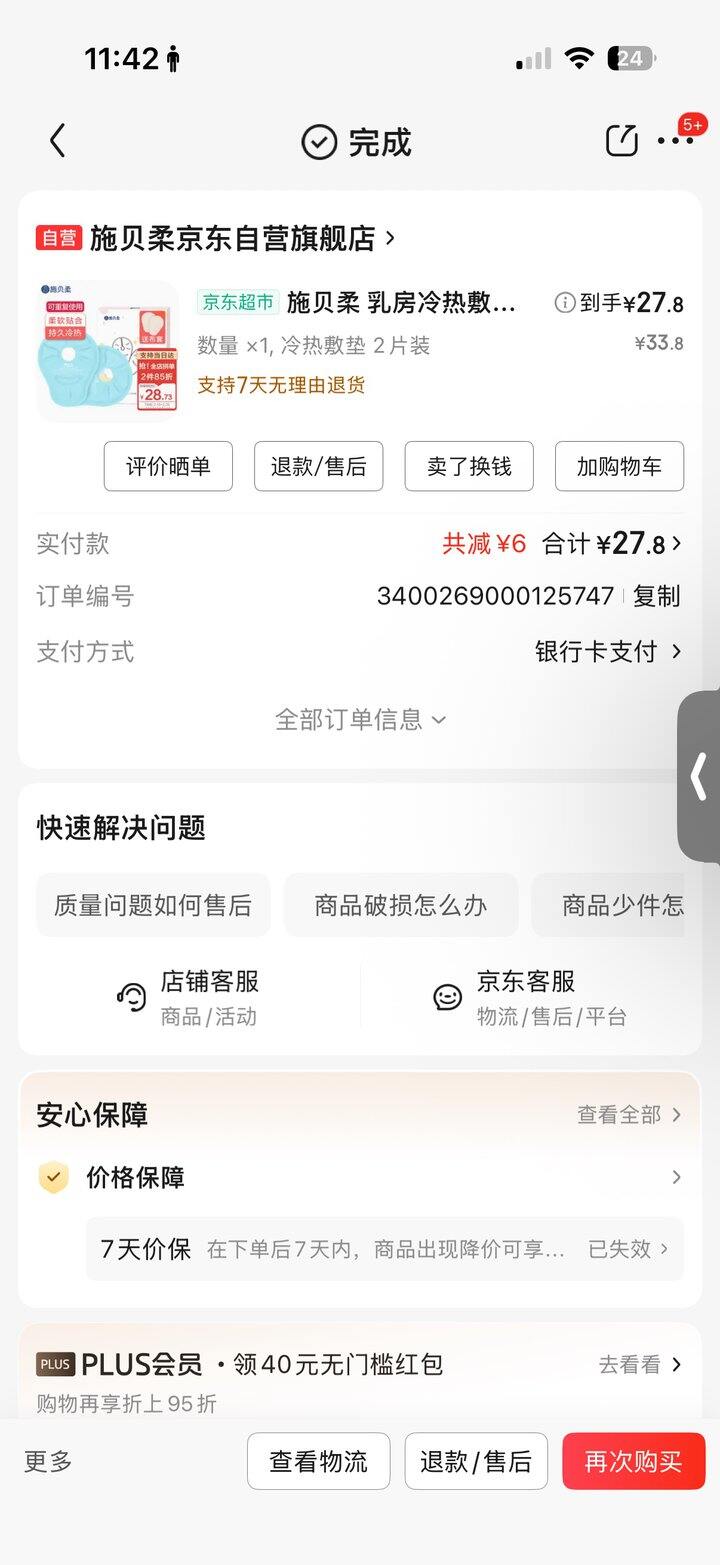Screen dimensions: 720x1565
Task: Share this order via the share icon
Action: click(x=621, y=141)
